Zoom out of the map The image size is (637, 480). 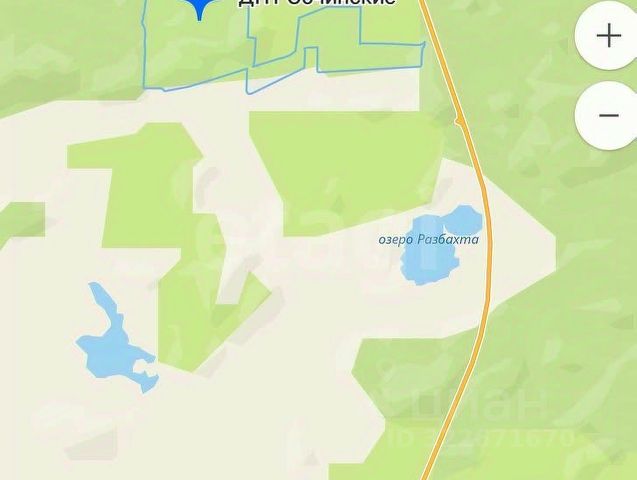click(x=608, y=115)
